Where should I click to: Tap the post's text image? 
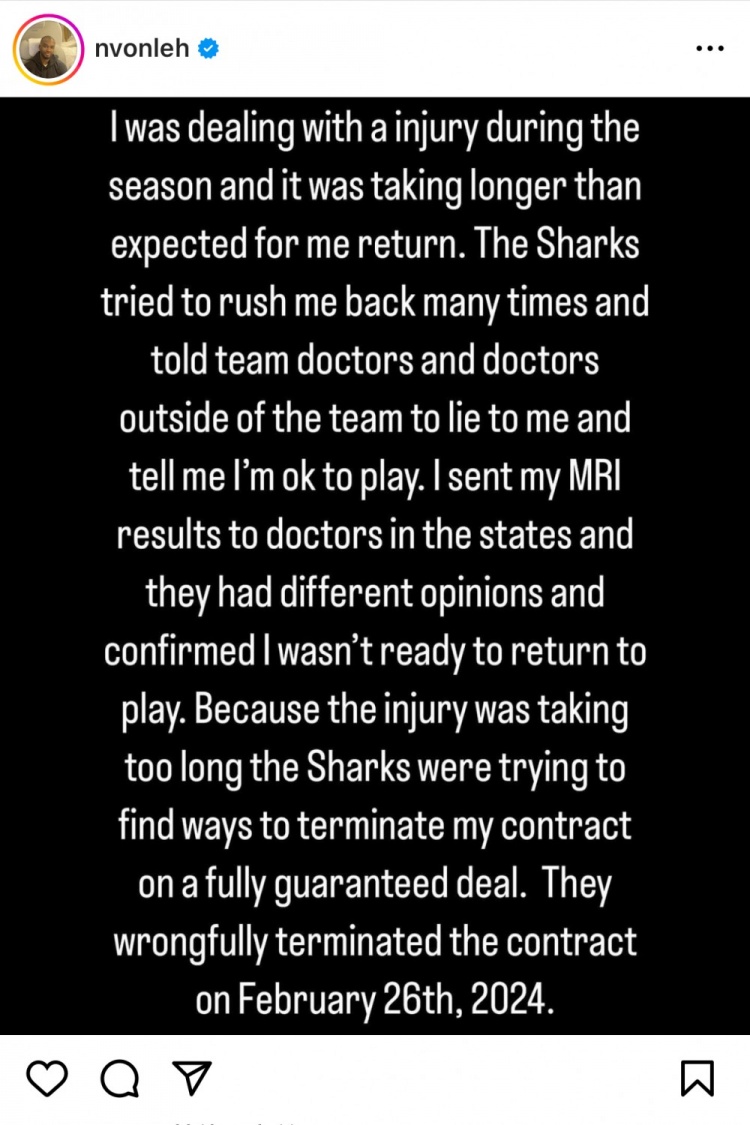pyautogui.click(x=375, y=565)
